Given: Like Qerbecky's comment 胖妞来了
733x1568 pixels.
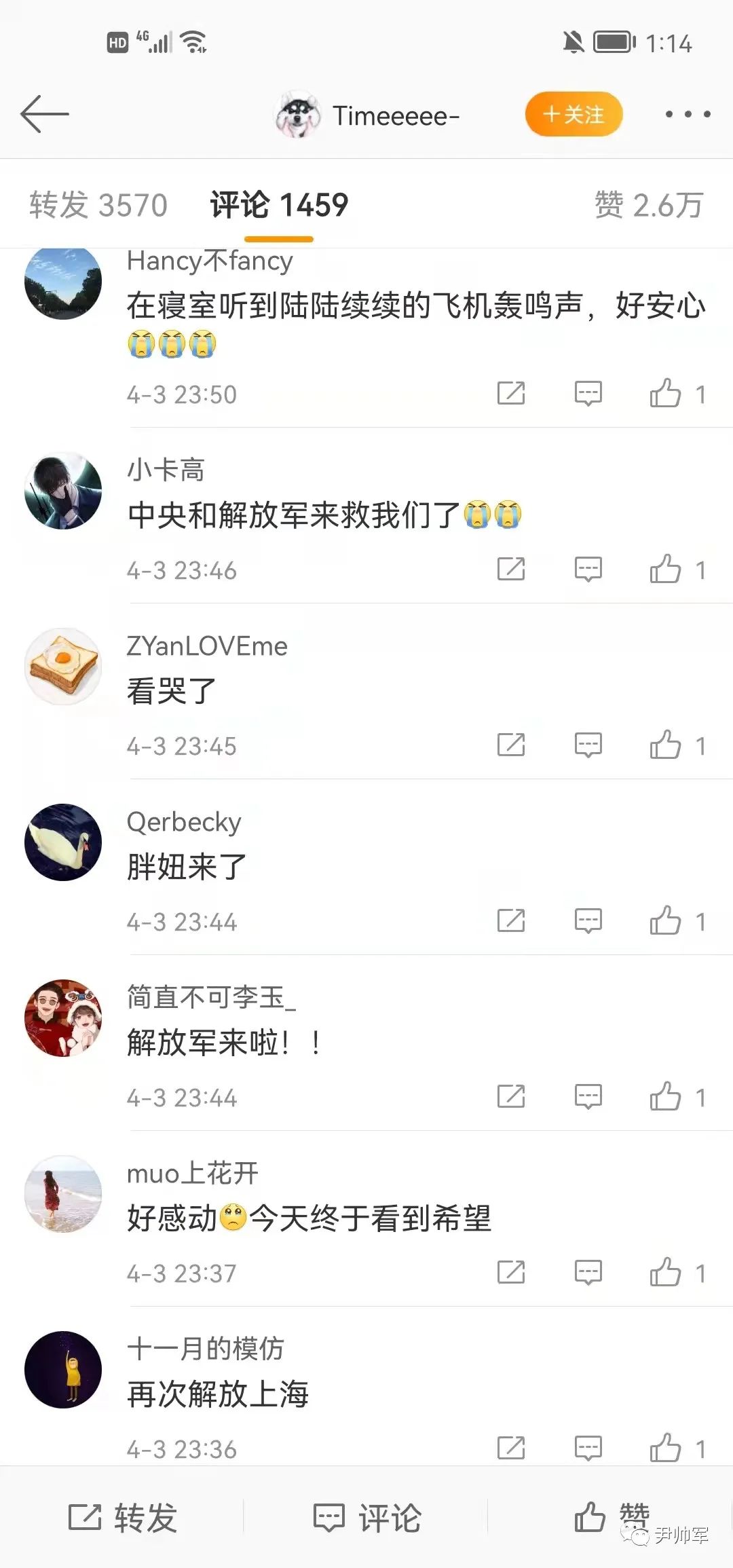Looking at the screenshot, I should [665, 921].
